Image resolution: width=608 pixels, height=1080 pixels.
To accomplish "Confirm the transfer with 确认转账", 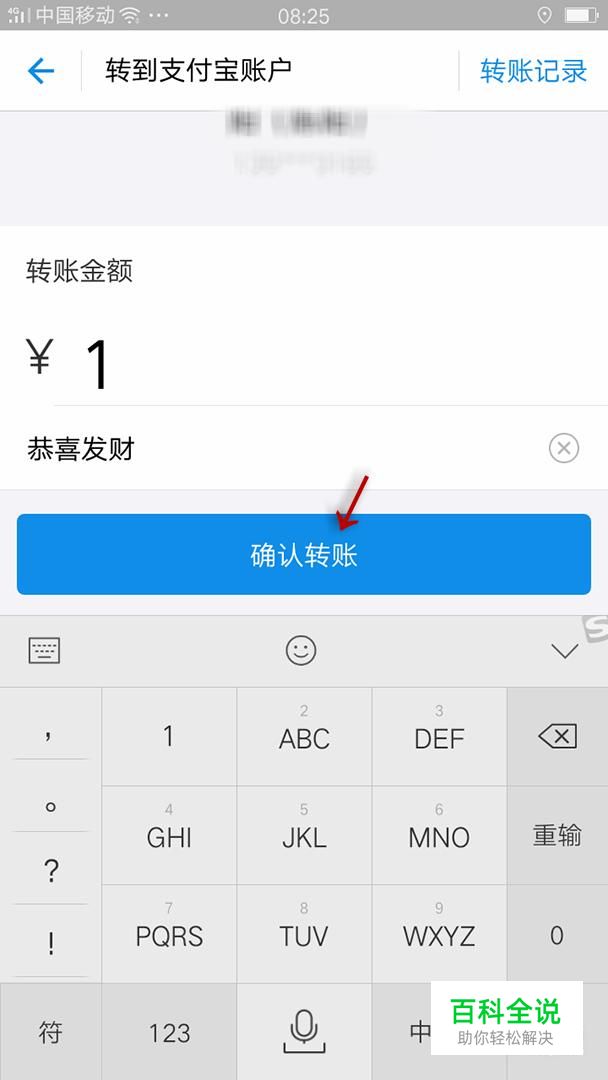I will pos(304,554).
